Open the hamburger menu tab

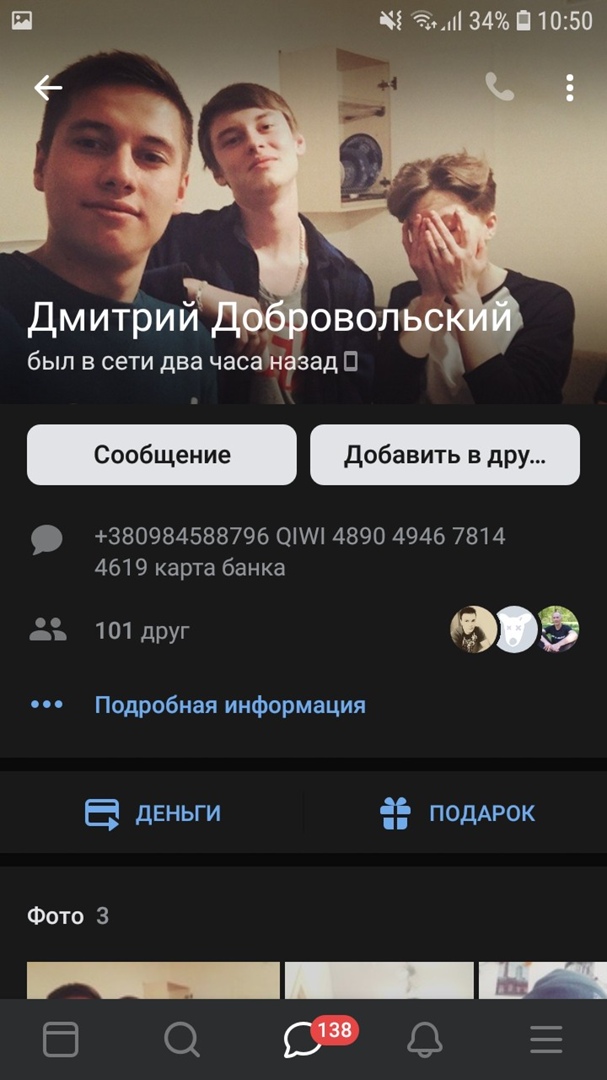point(546,1041)
